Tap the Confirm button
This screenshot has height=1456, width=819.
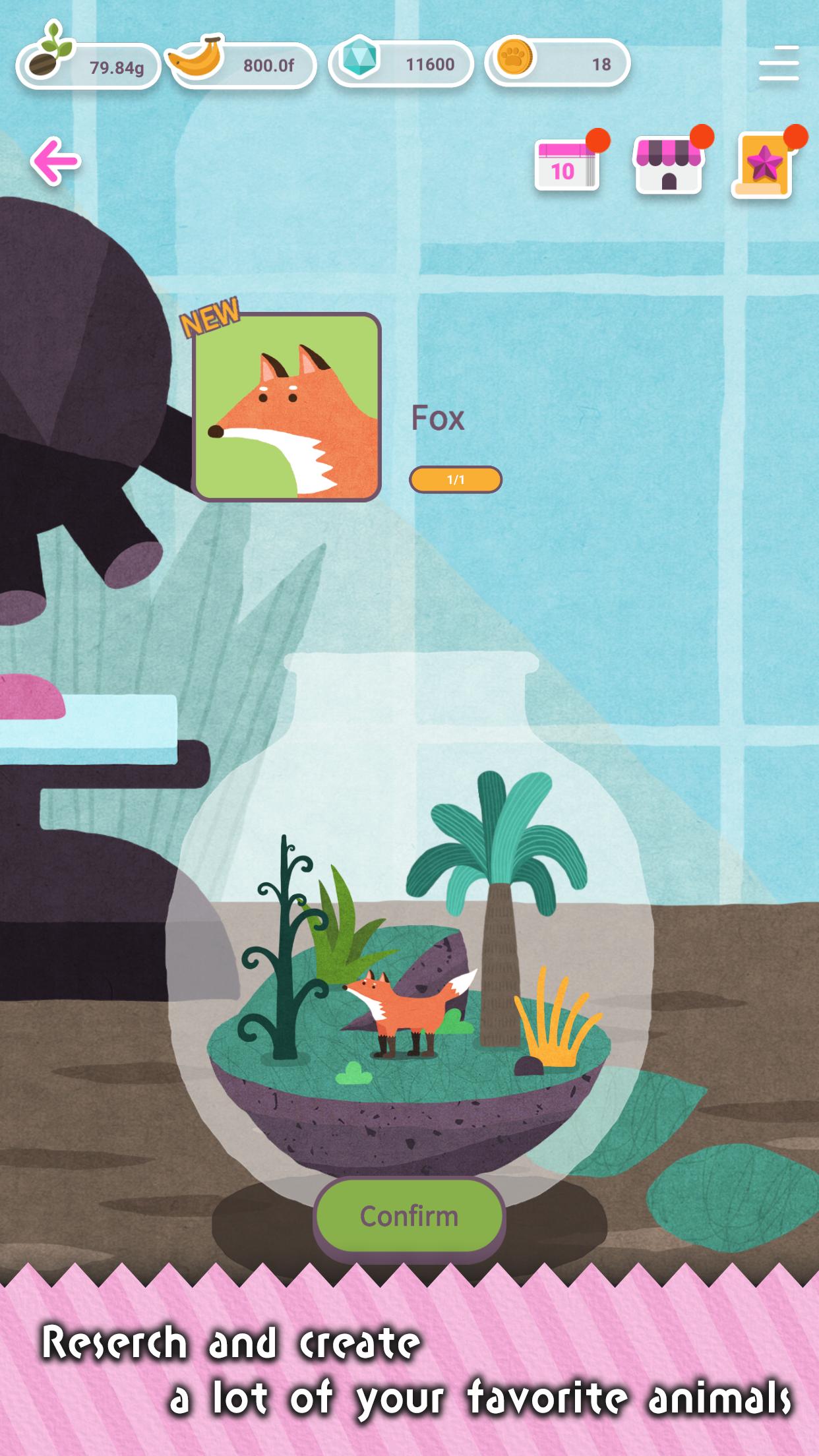[x=409, y=1217]
